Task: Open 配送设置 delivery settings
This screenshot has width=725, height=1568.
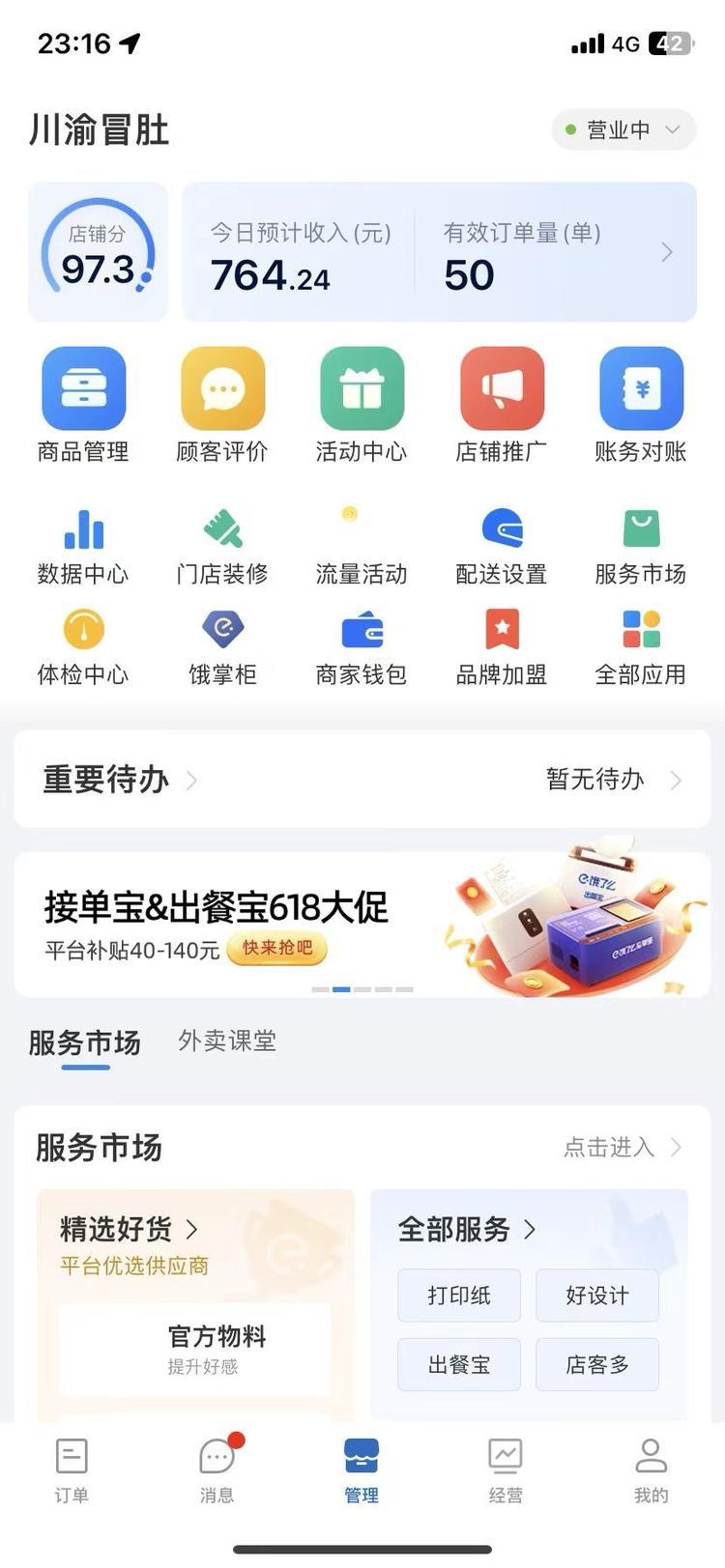Action: point(501,547)
